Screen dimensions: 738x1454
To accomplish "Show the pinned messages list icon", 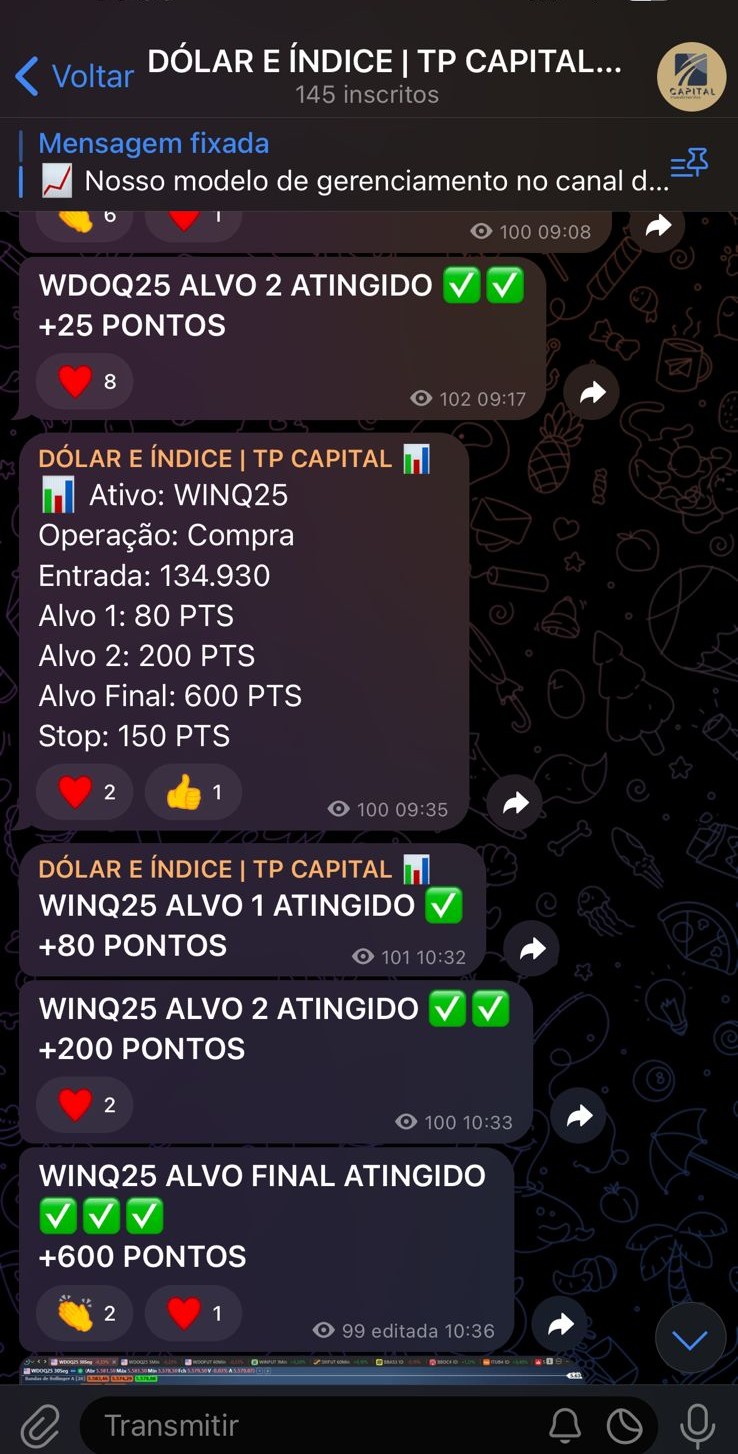I will pyautogui.click(x=689, y=163).
